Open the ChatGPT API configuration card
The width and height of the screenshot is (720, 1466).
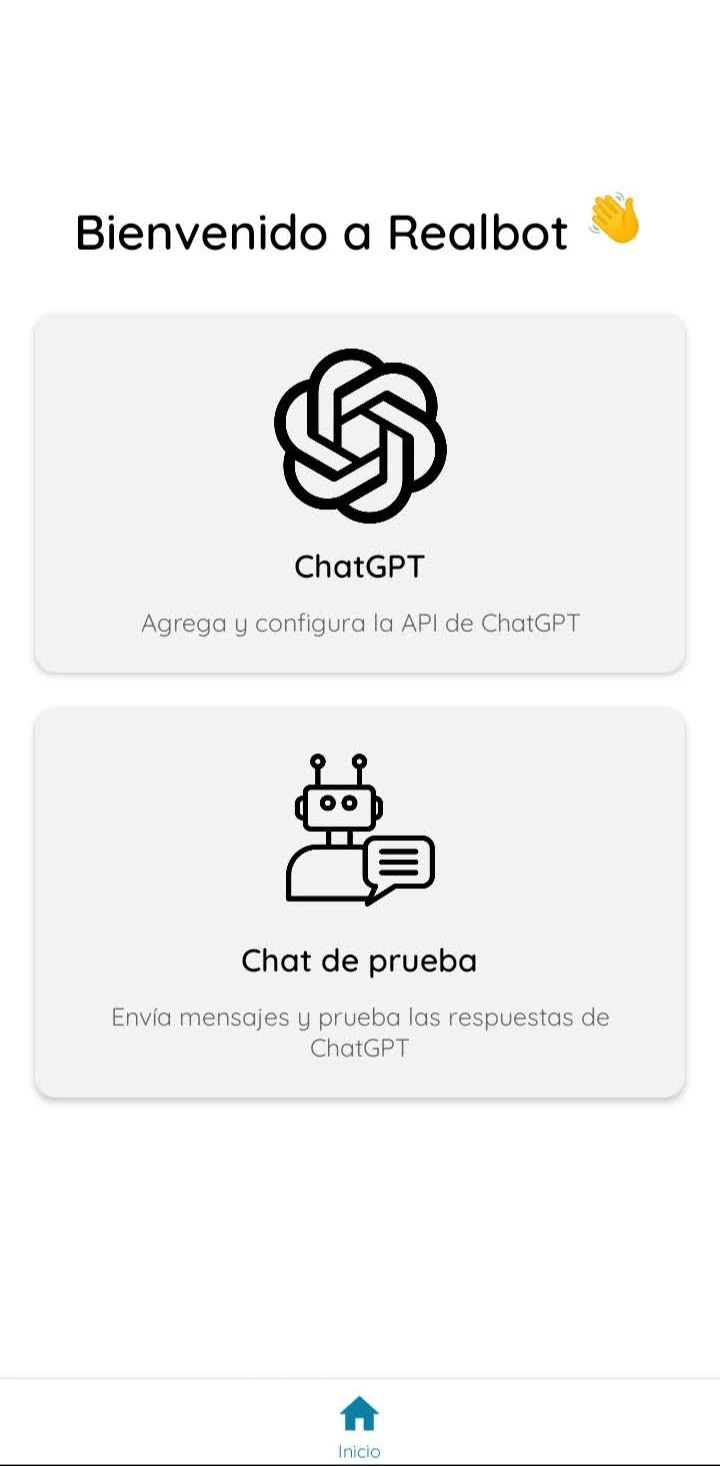point(360,492)
